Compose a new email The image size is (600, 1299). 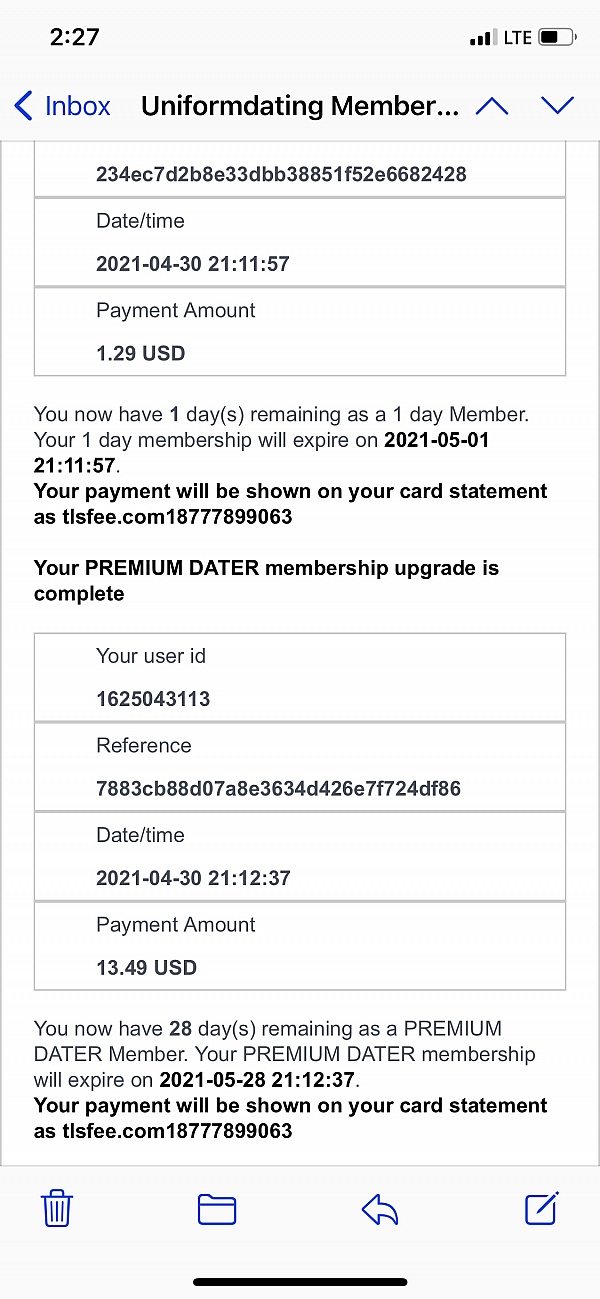pyautogui.click(x=542, y=1208)
